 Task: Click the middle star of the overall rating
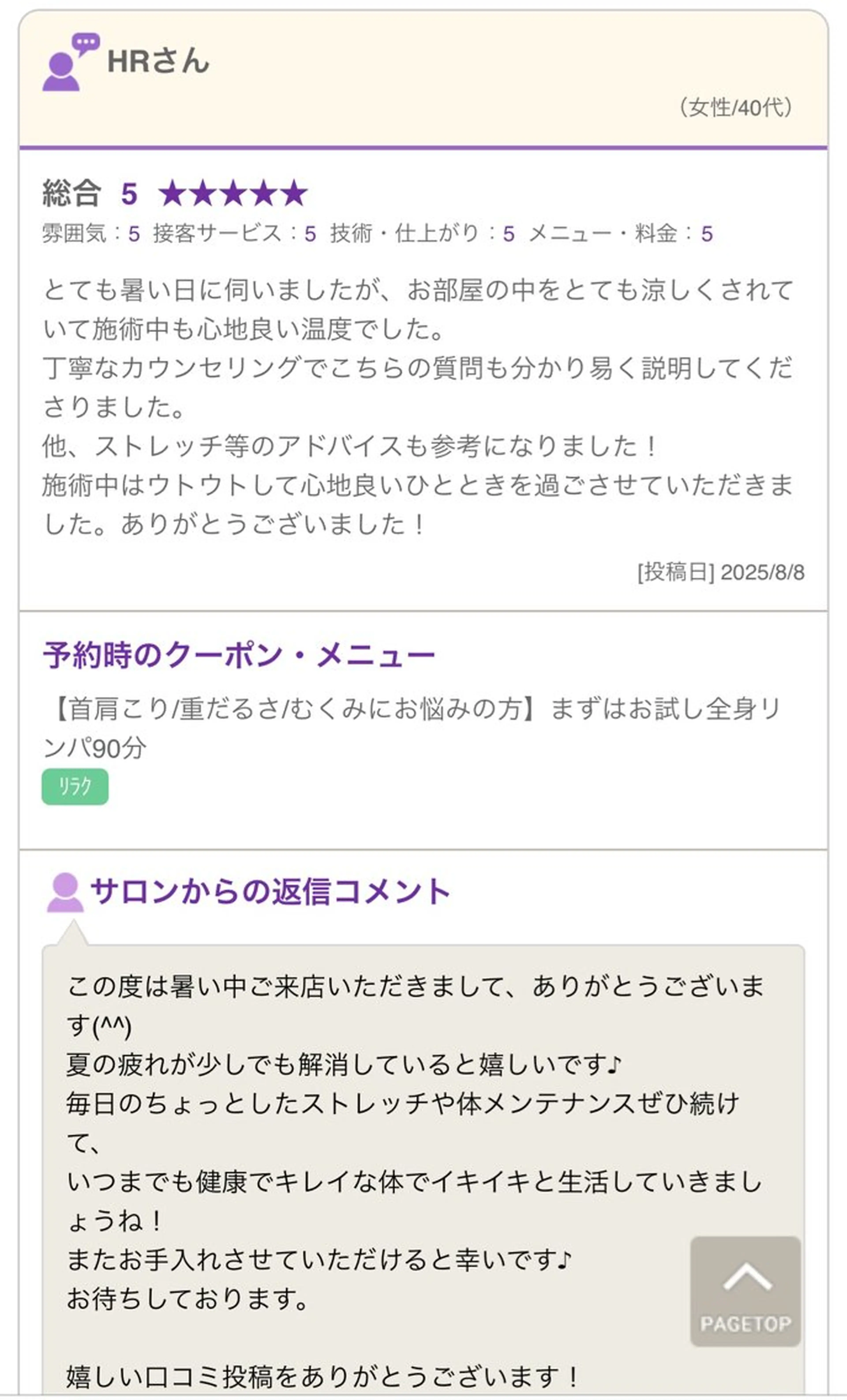[x=233, y=193]
